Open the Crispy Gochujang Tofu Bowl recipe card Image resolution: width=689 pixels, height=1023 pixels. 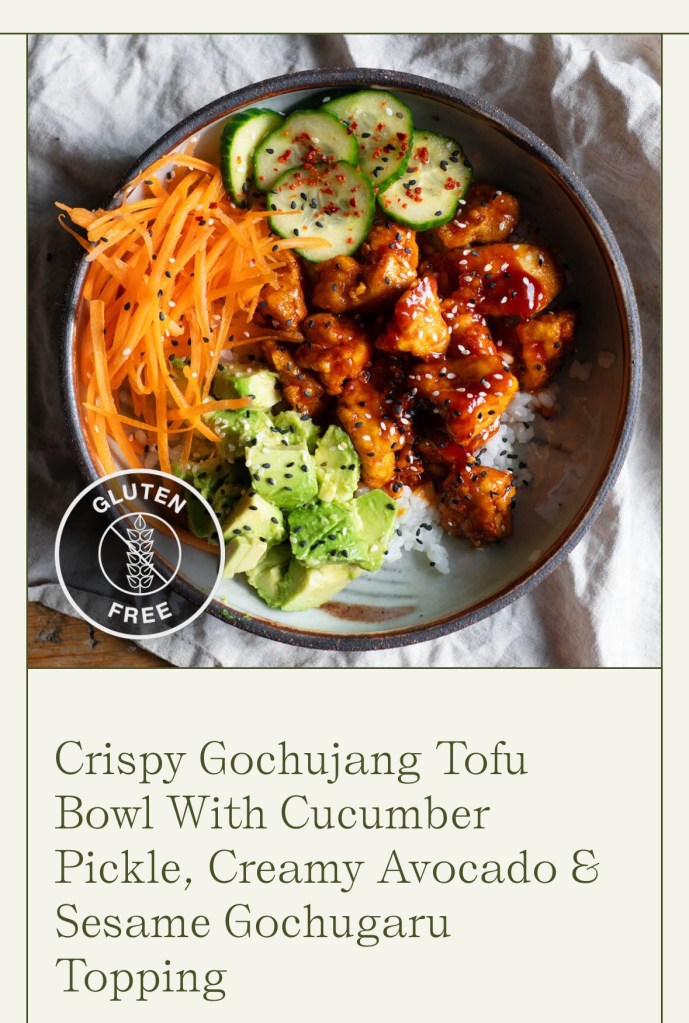coord(327,867)
